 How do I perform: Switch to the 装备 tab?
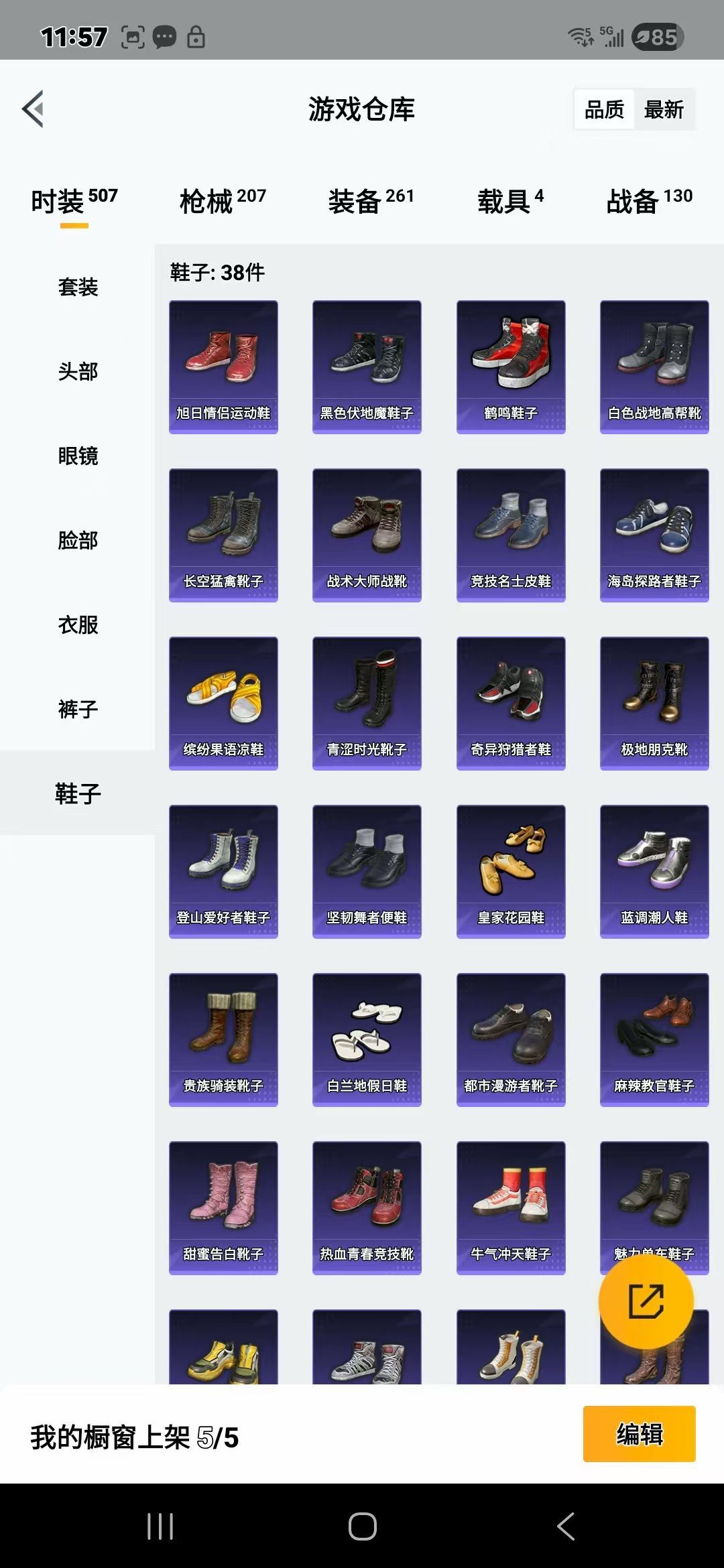(371, 200)
